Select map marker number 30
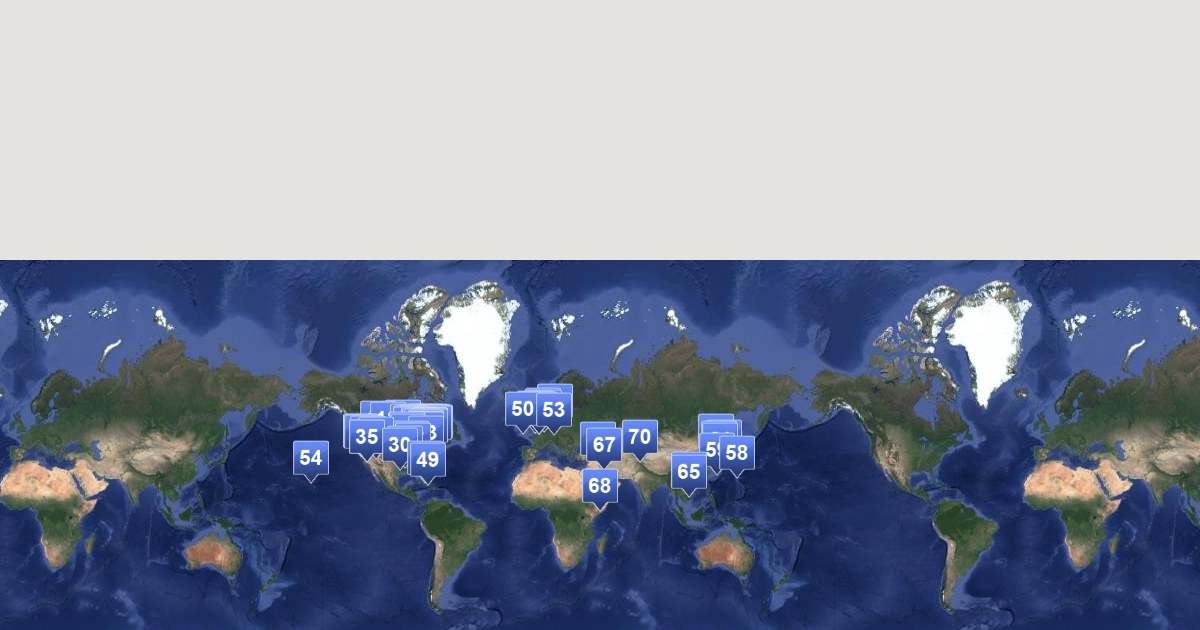The width and height of the screenshot is (1200, 630). (x=399, y=445)
